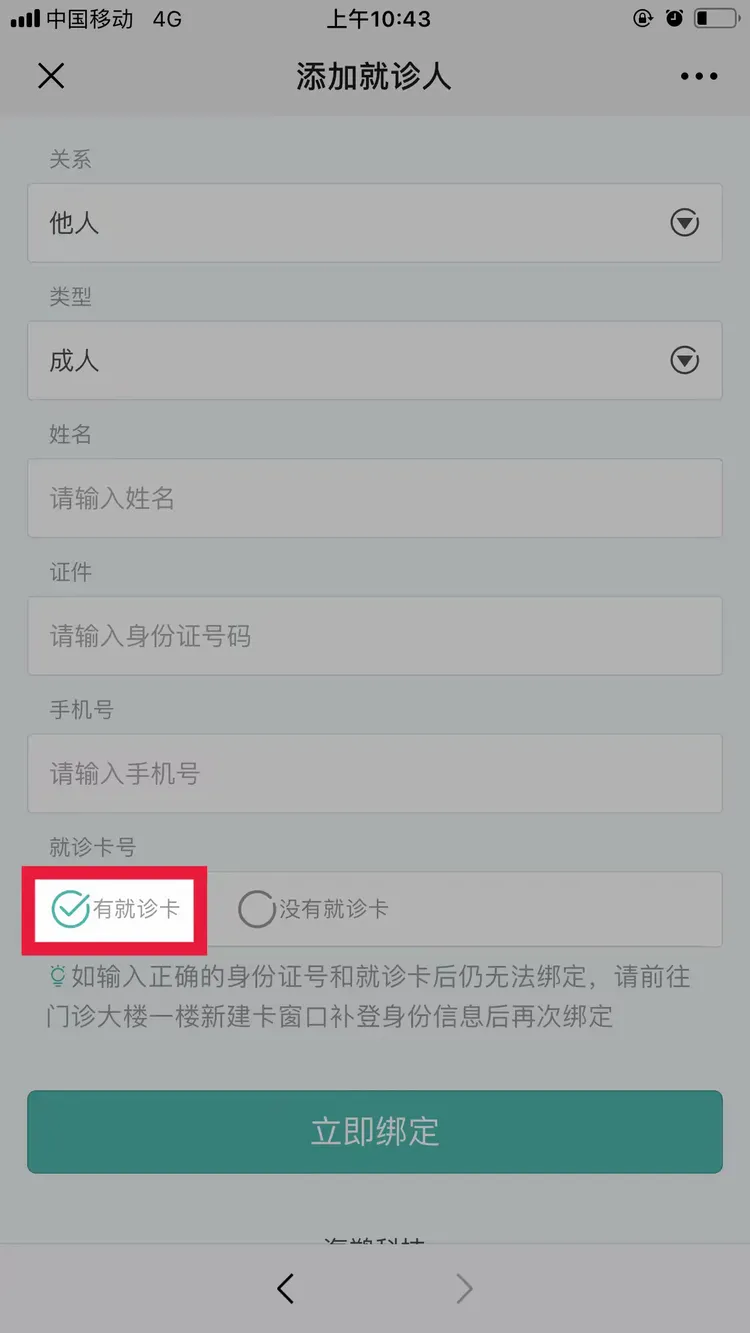Tap the 立即绑定 button
The image size is (750, 1333).
374,1131
